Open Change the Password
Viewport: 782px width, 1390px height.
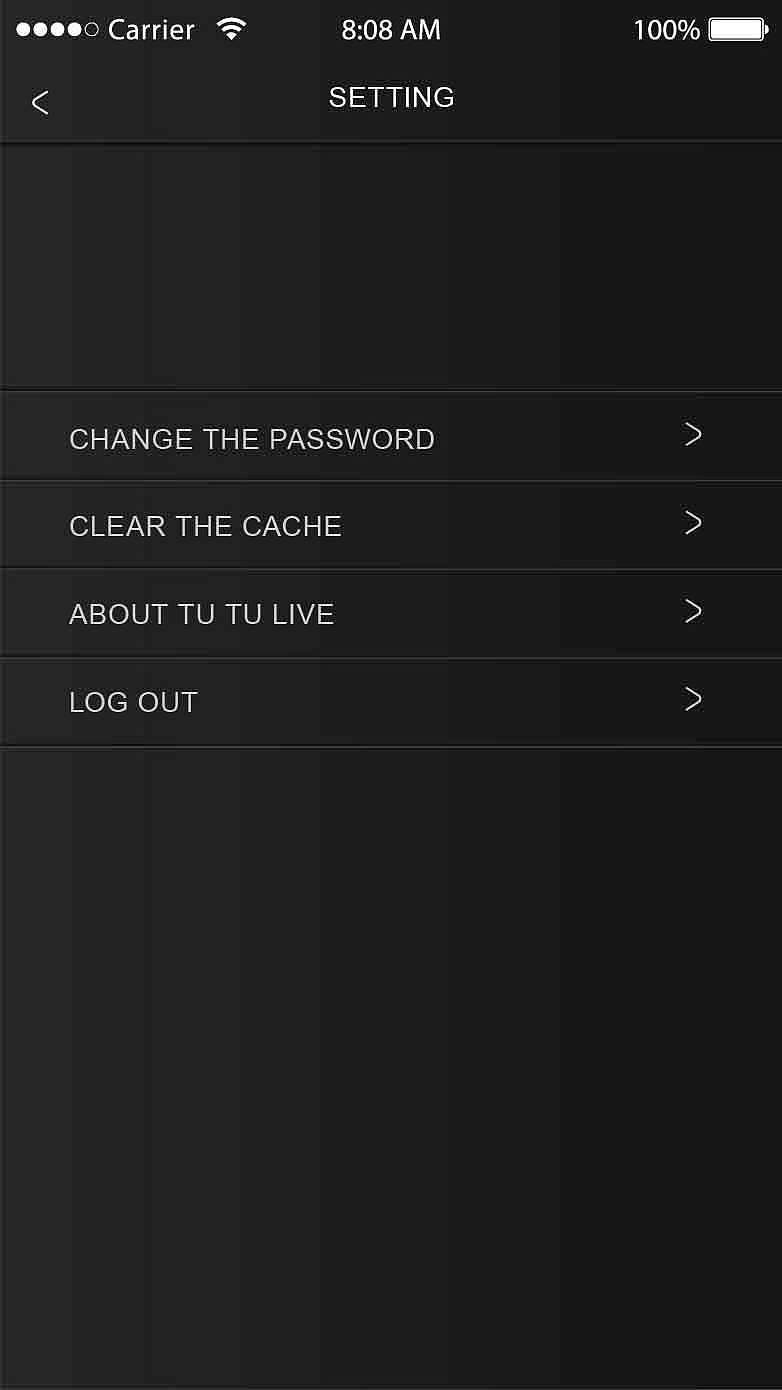[390, 438]
